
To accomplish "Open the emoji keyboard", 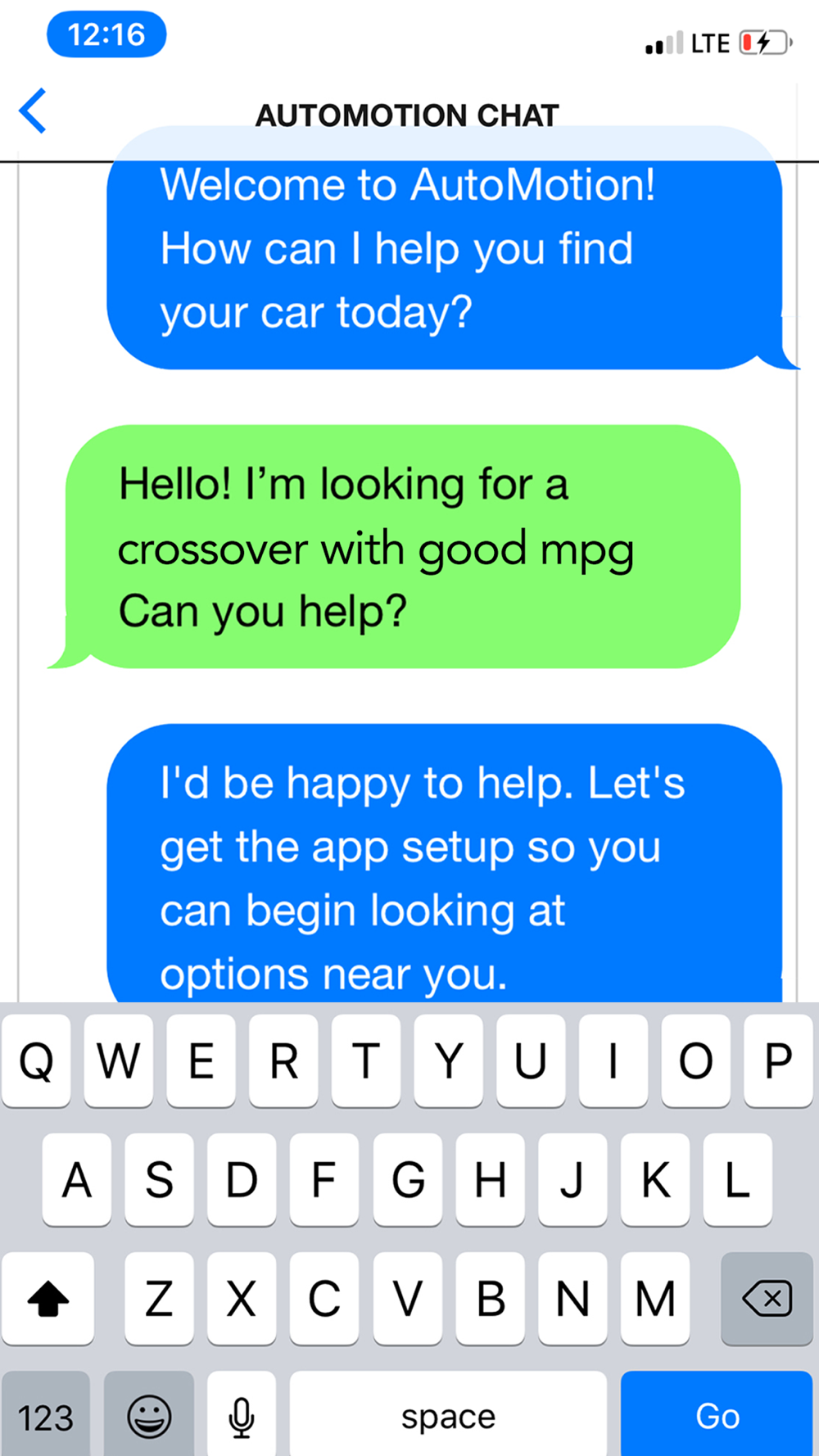I will (149, 1414).
